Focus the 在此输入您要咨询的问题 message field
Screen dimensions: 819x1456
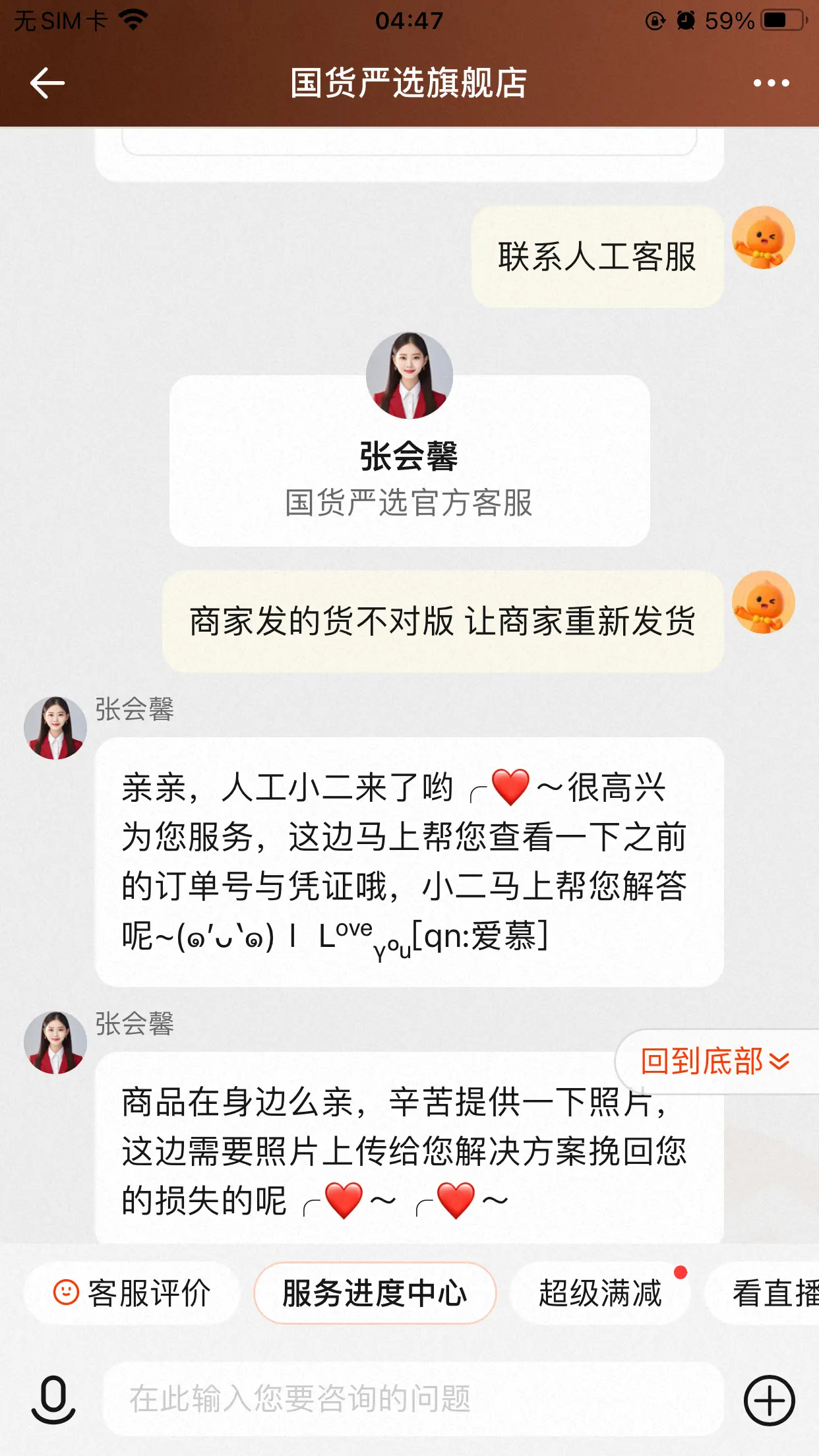[x=413, y=1399]
